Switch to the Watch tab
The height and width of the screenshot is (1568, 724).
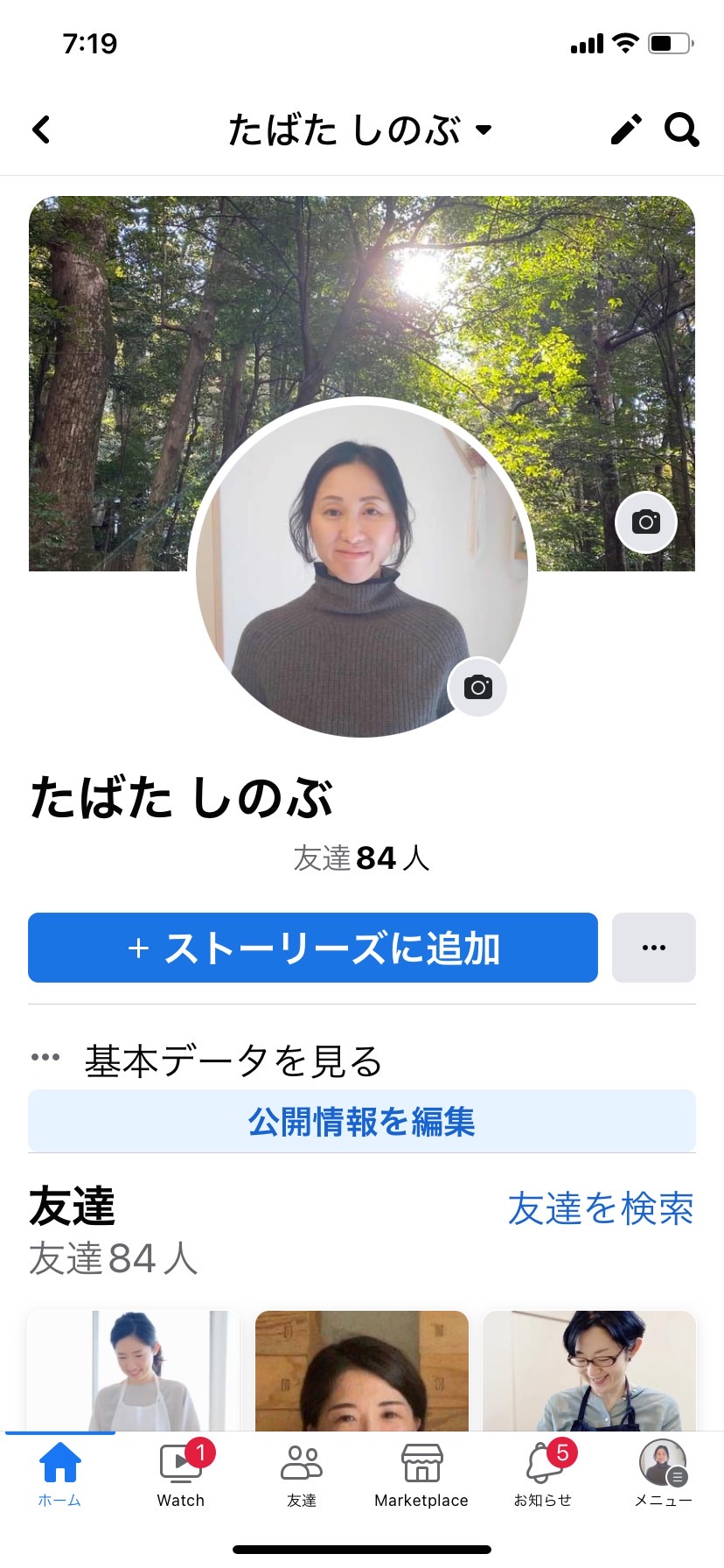coord(181,1473)
